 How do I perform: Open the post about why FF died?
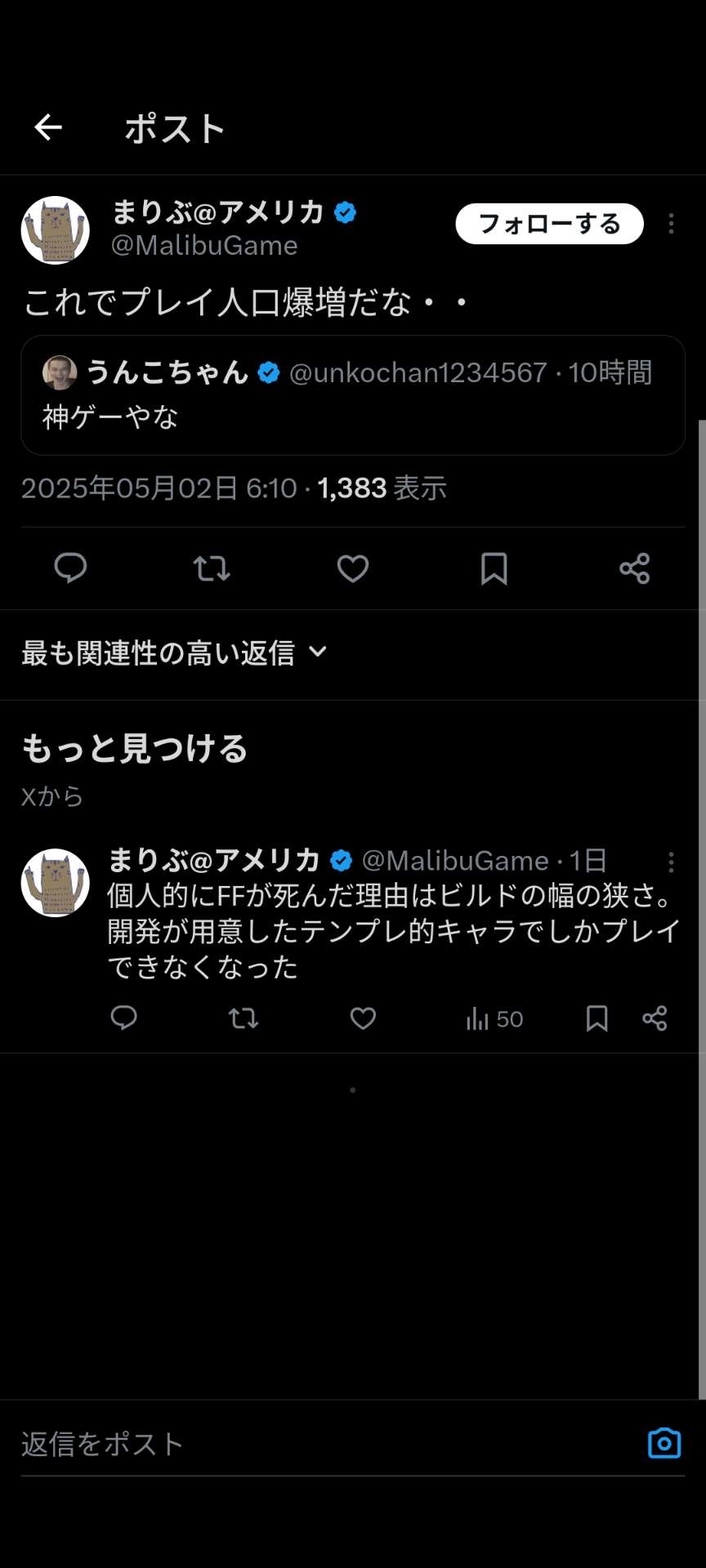point(392,932)
